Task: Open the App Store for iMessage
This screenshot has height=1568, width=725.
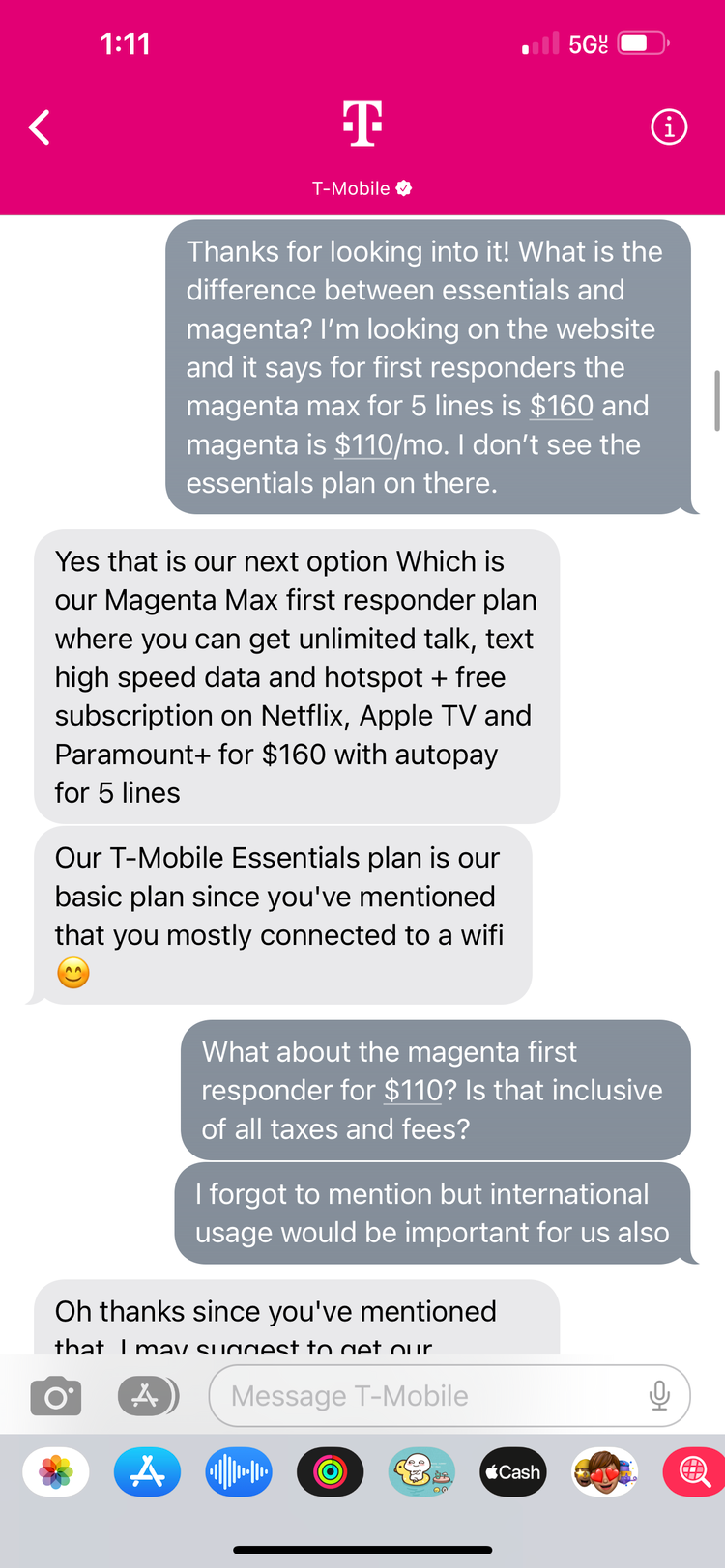Action: coord(147,1472)
